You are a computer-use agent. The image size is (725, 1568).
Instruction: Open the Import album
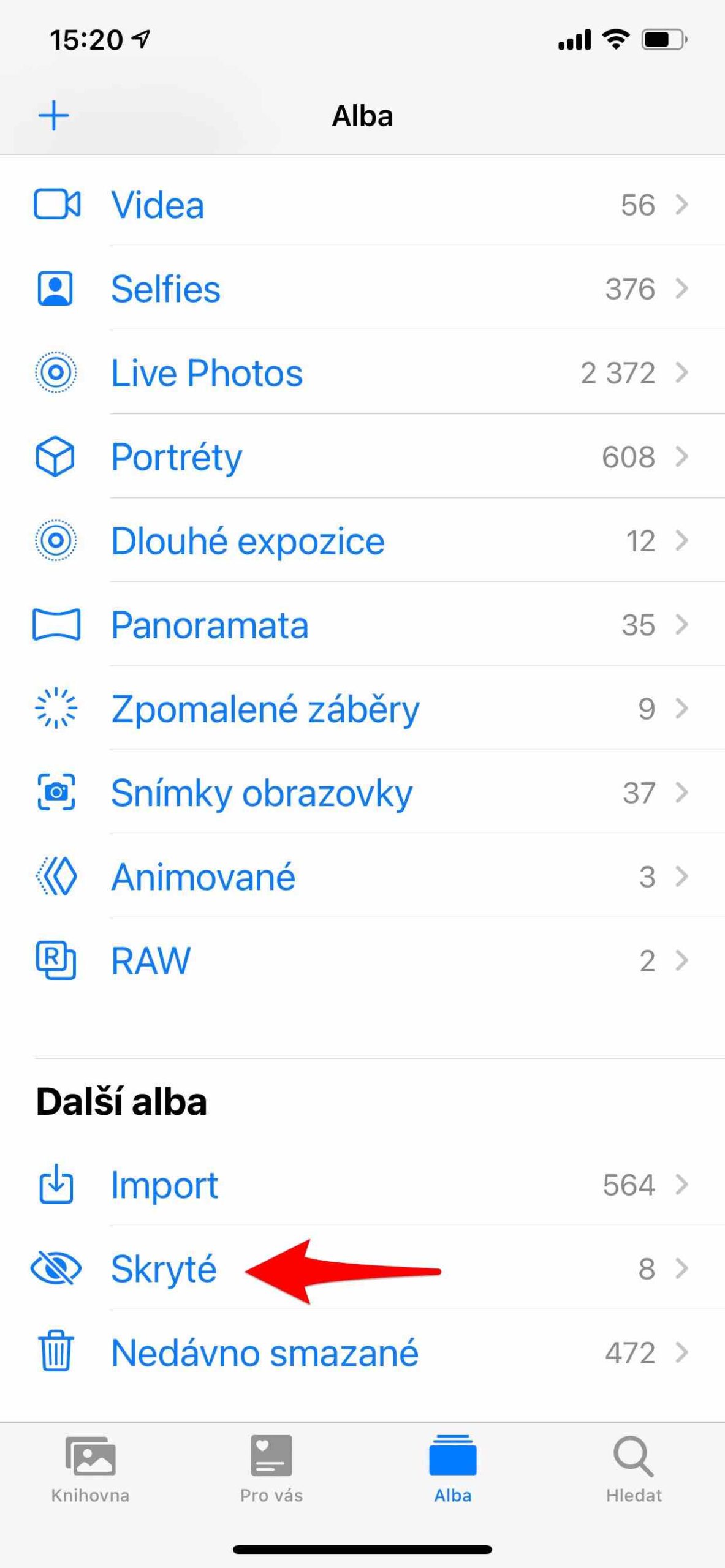(164, 1185)
